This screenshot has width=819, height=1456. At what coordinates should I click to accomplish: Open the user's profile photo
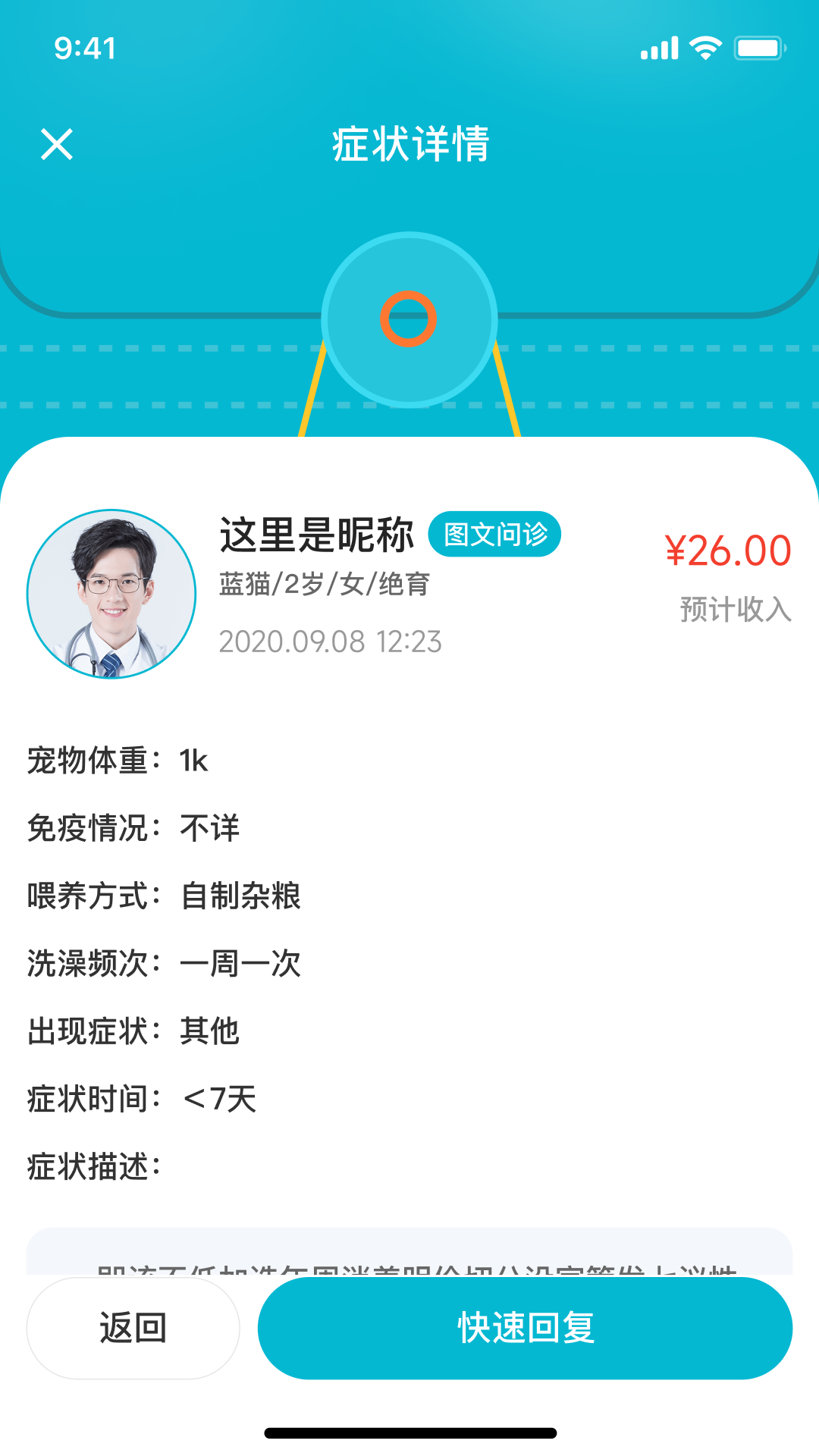[x=111, y=594]
